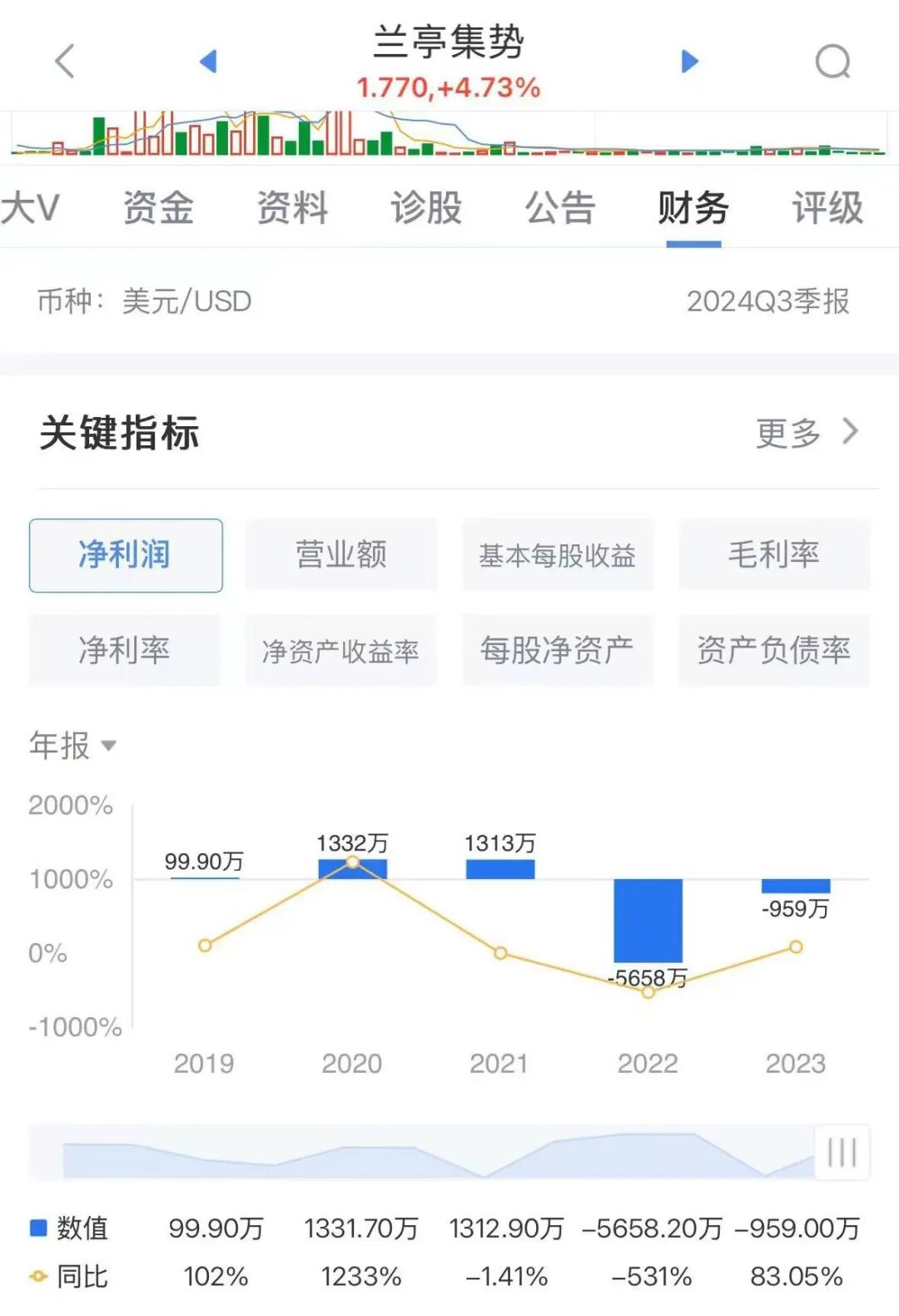Select the 每股净资产 chip
899x1316 pixels.
pyautogui.click(x=558, y=650)
